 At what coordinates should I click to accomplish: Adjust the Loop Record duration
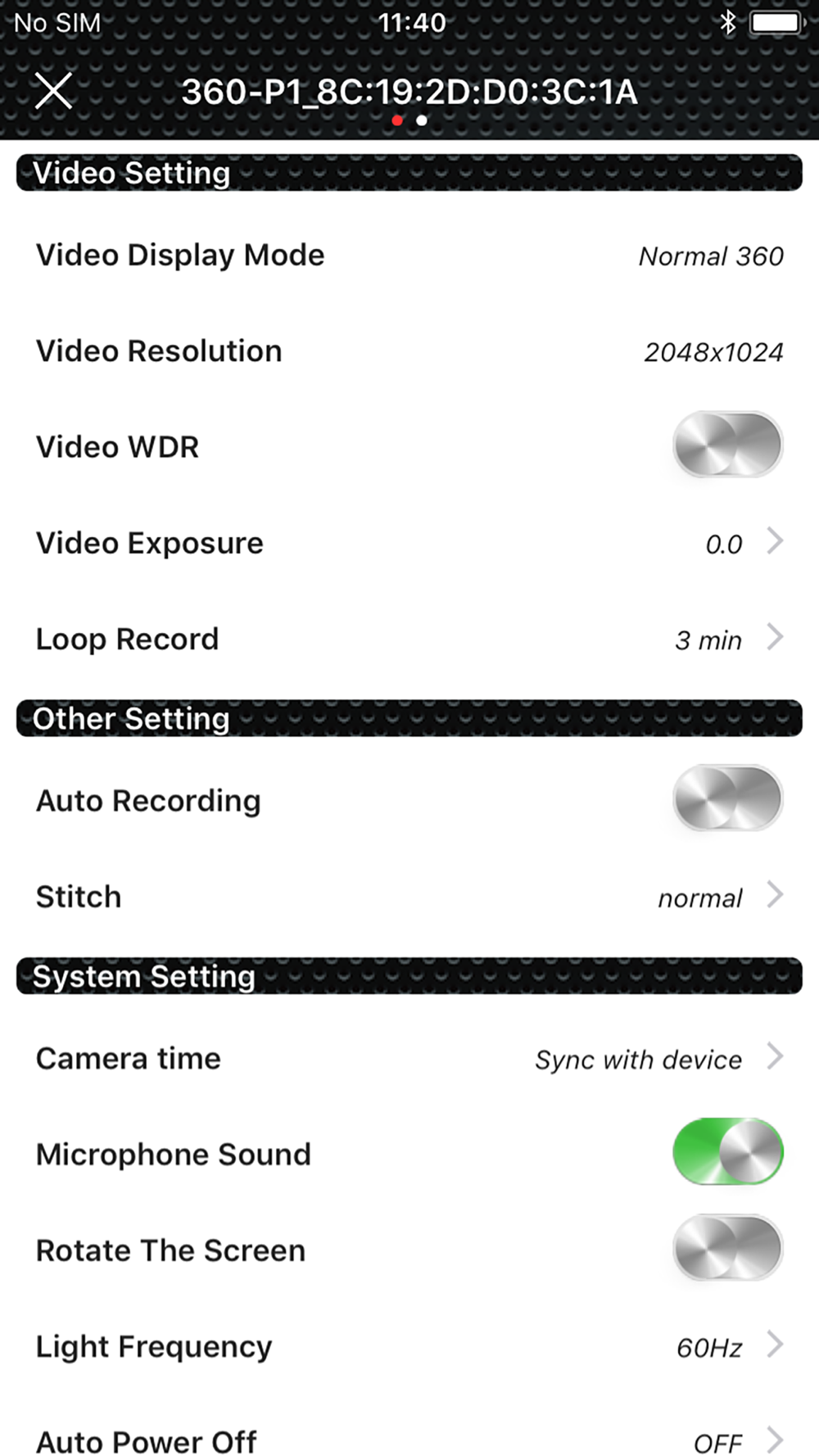(409, 639)
